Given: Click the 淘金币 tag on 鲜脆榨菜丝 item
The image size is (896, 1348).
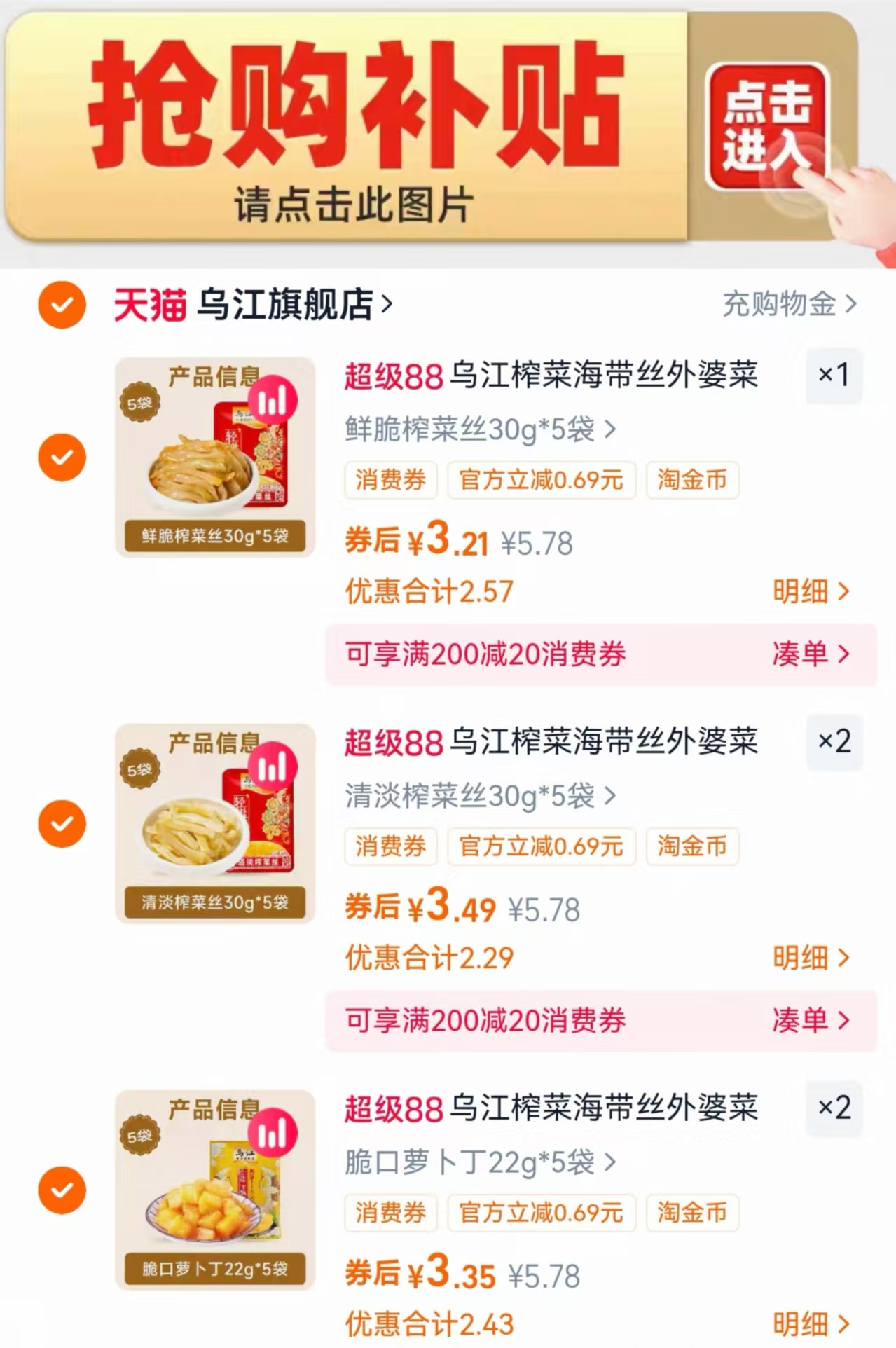Looking at the screenshot, I should (691, 480).
